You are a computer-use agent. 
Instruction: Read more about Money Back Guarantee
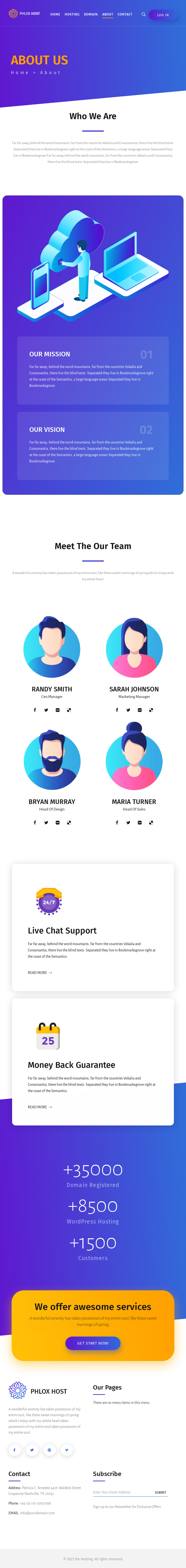[40, 1107]
